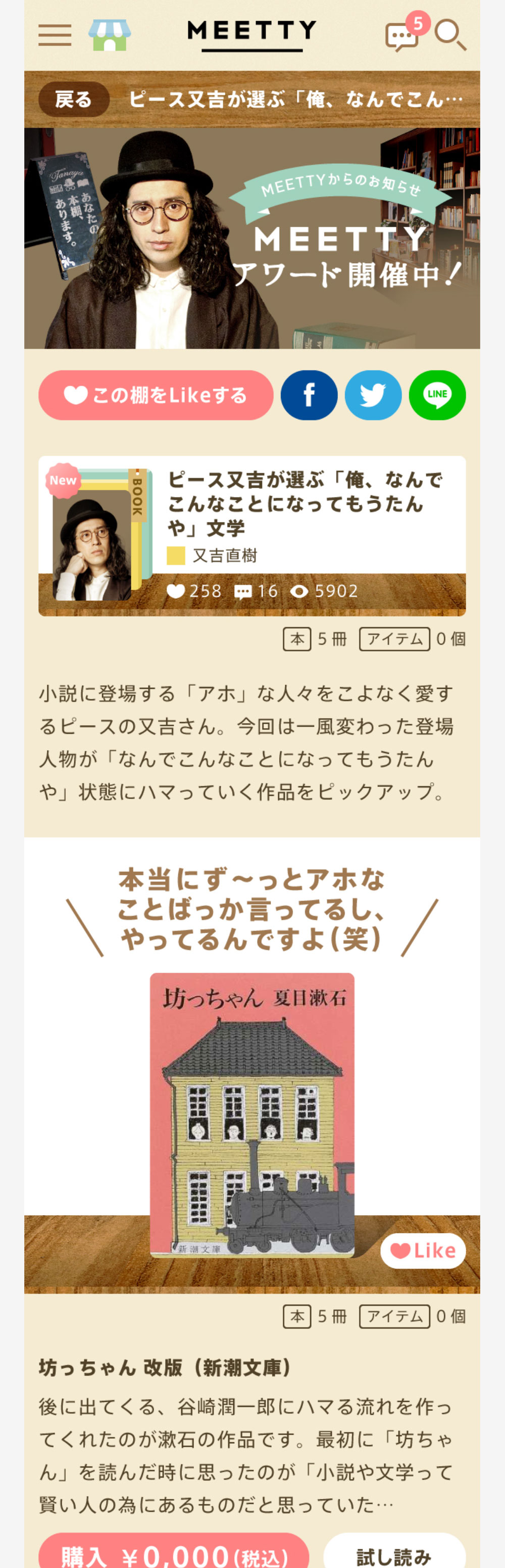Screen dimensions: 505x1568
Task: Share this shelf via LINE
Action: pyautogui.click(x=437, y=395)
